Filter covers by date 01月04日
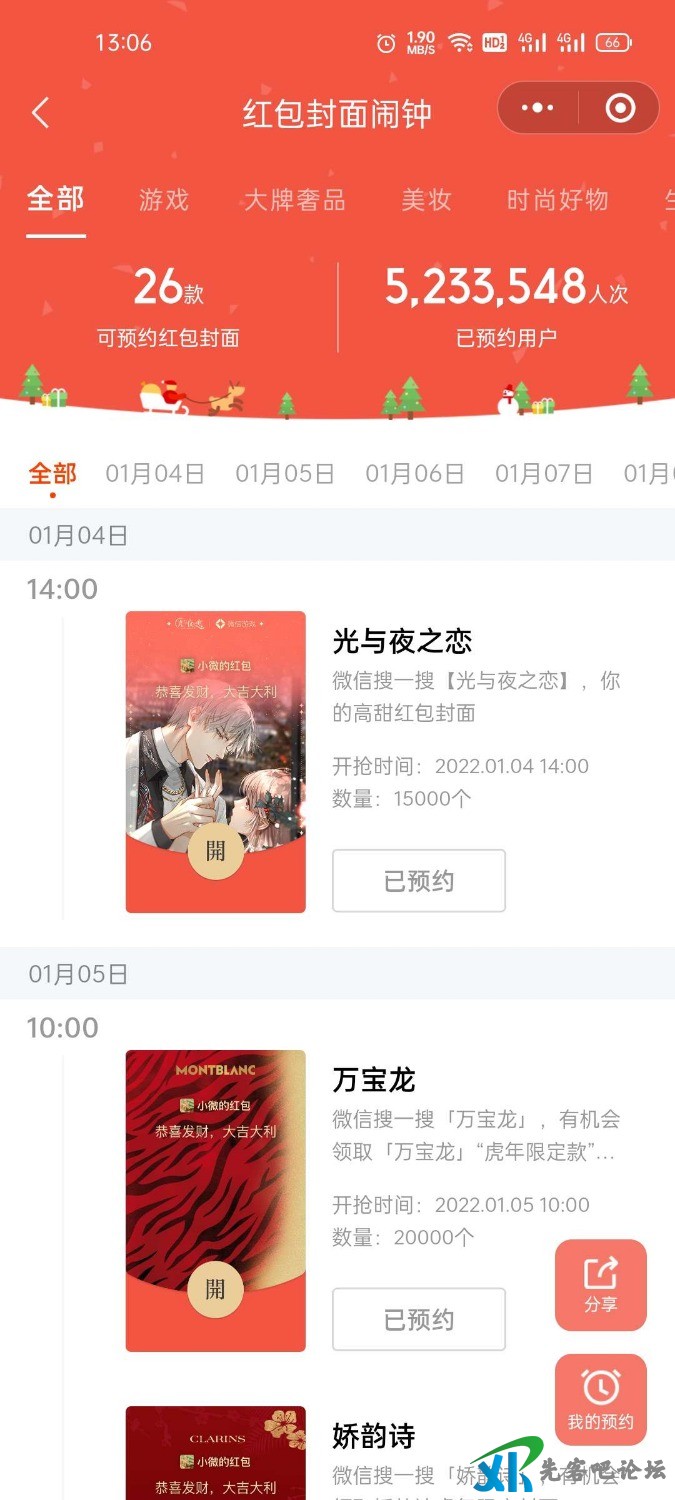 155,474
